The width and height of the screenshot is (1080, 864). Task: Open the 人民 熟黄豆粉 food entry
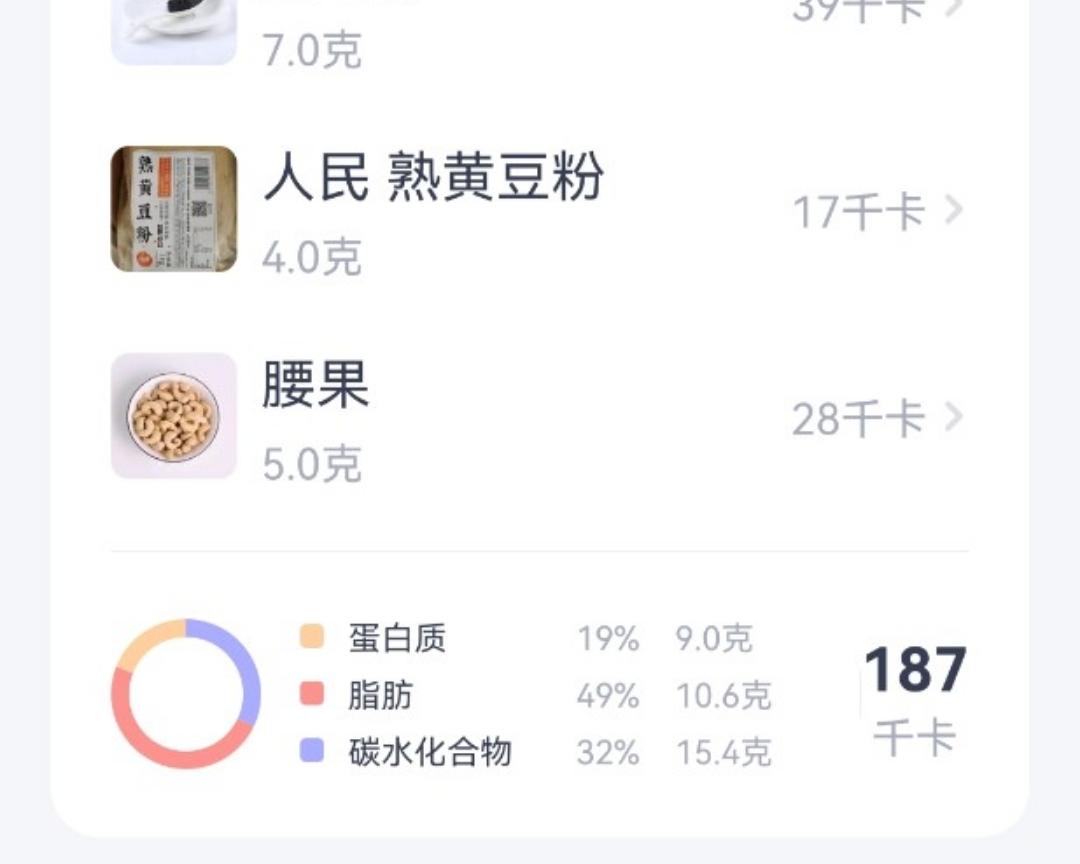point(538,210)
